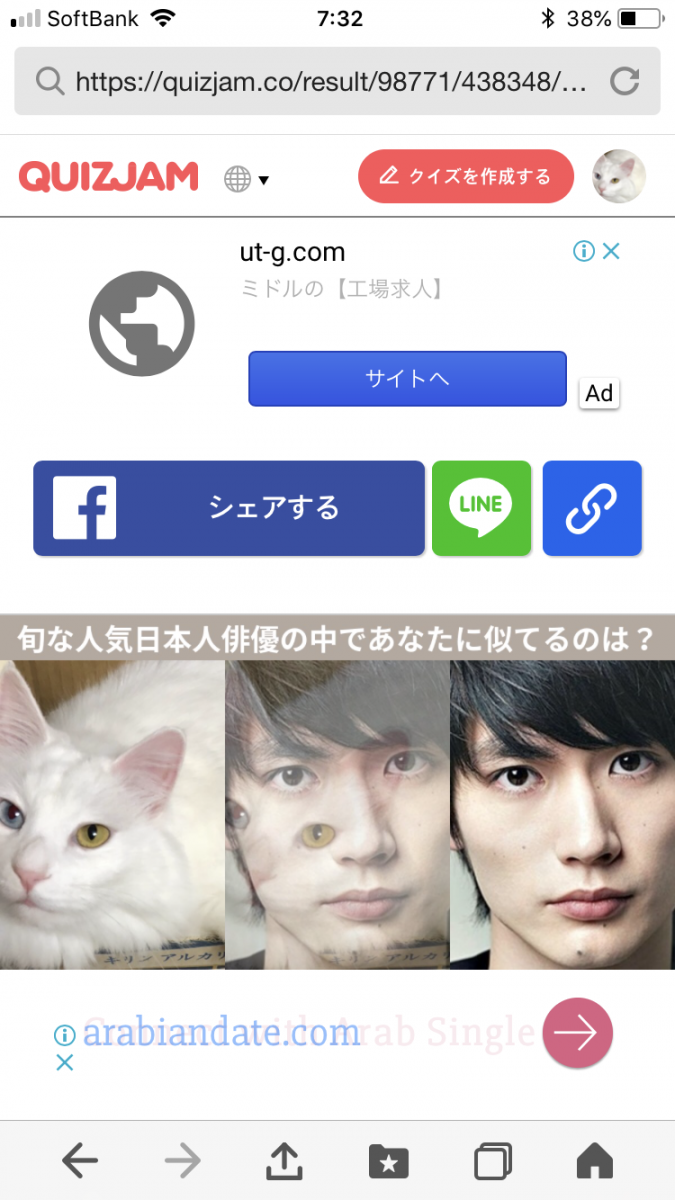The width and height of the screenshot is (675, 1200).
Task: Show open browser tabs
Action: 492,1161
